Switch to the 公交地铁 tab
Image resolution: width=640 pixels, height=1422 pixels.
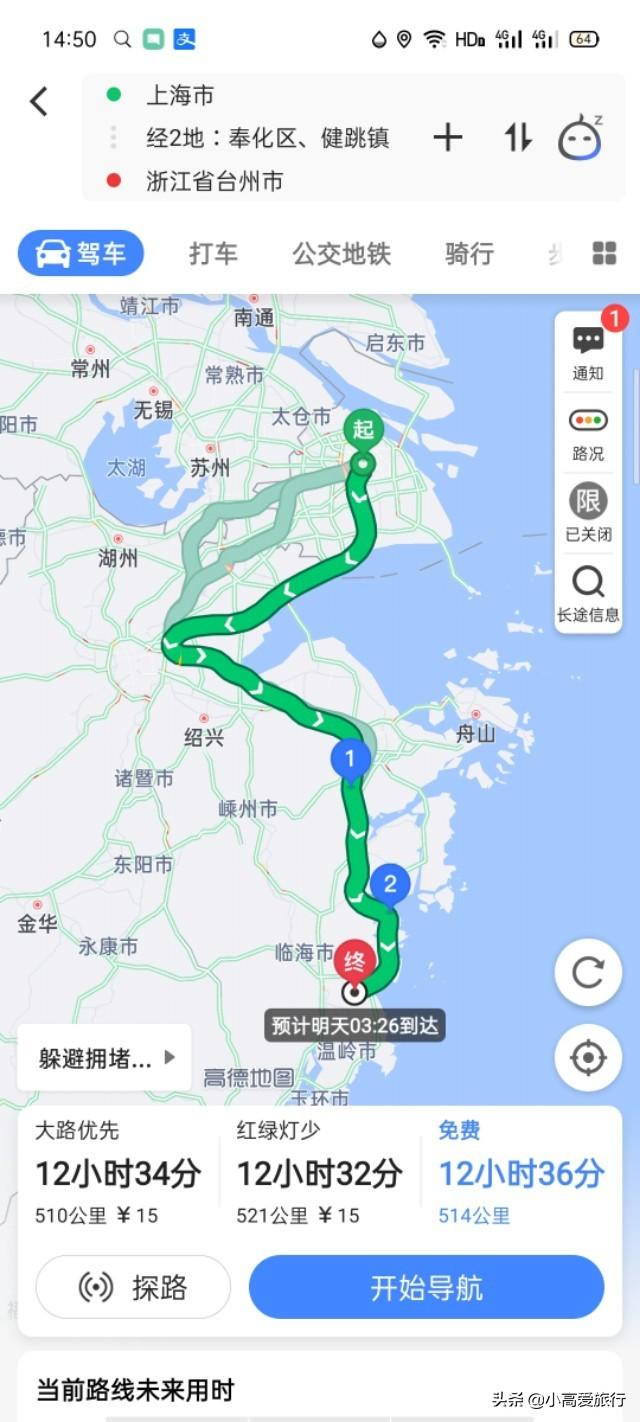pos(341,254)
